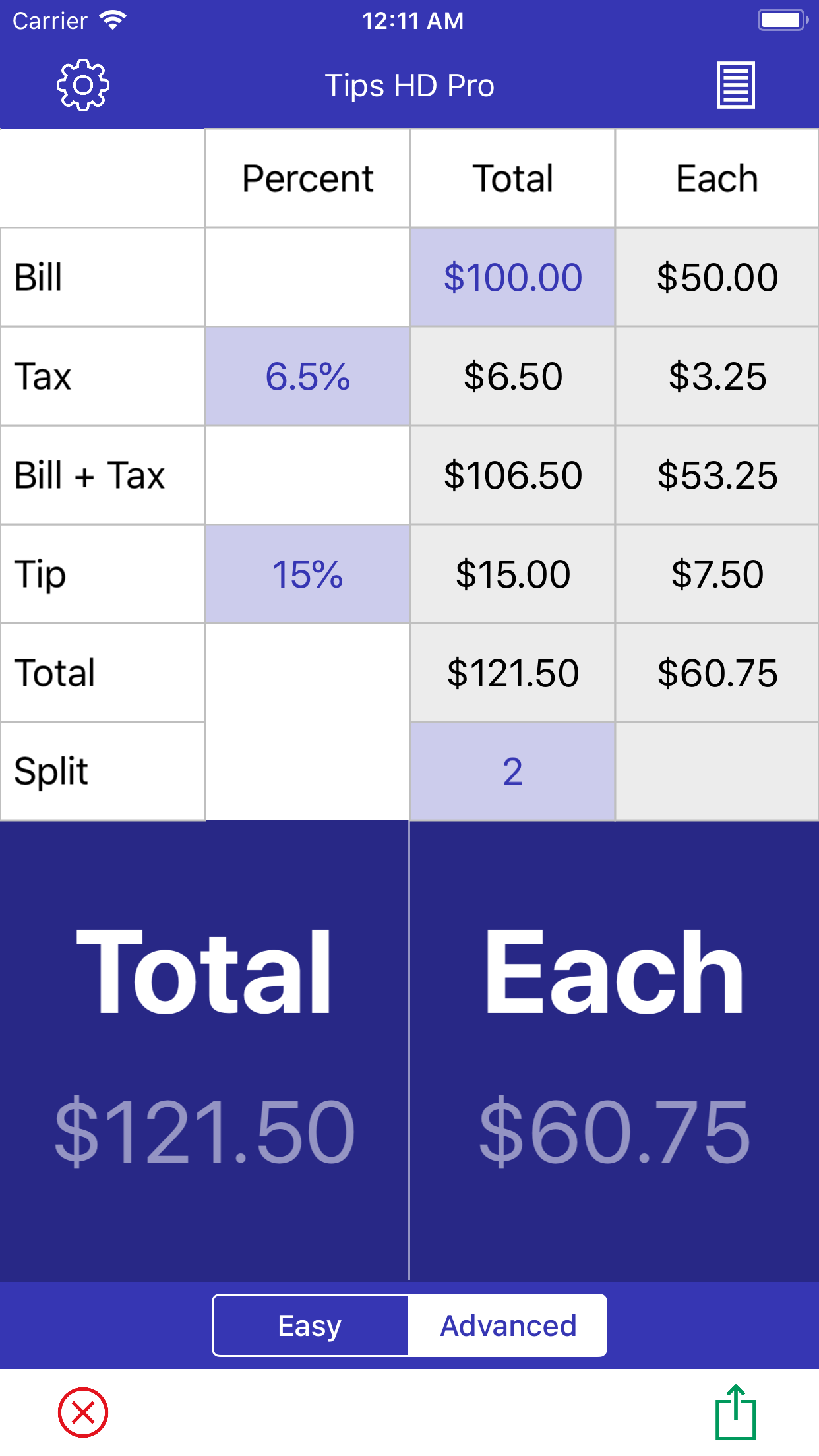Select the Percent column header
The height and width of the screenshot is (1456, 819).
tap(307, 177)
